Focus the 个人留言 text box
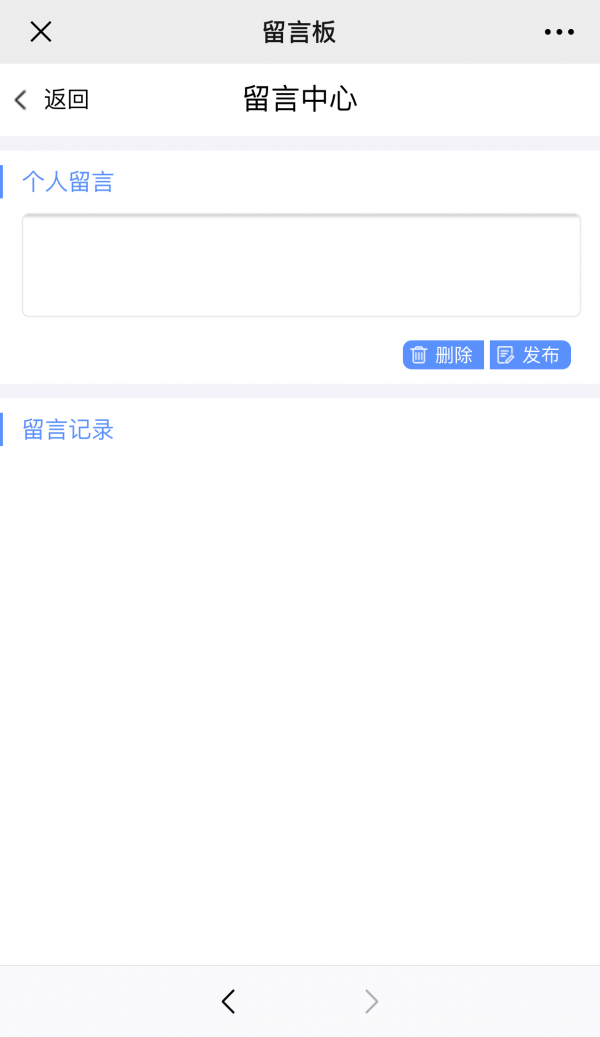This screenshot has height=1037, width=600. point(301,265)
